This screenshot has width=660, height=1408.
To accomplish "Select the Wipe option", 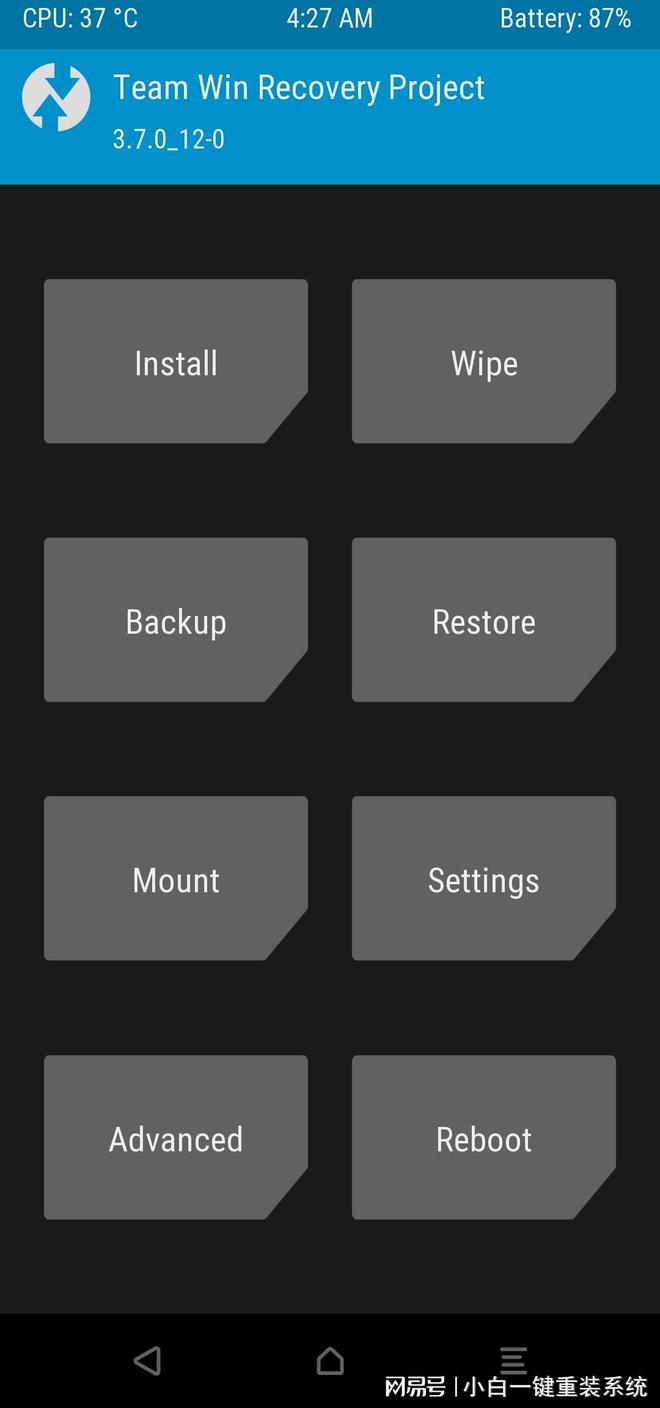I will coord(483,361).
